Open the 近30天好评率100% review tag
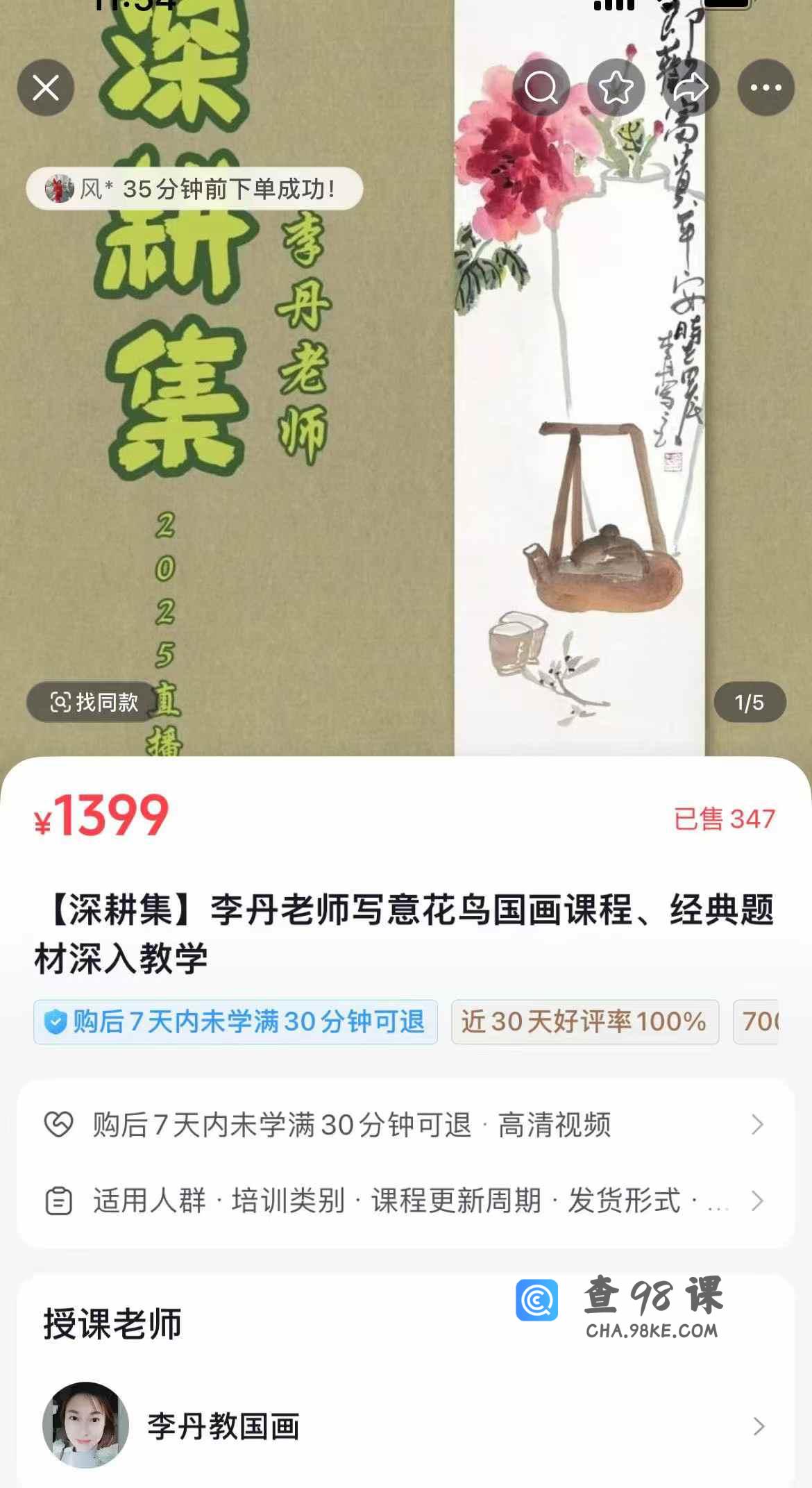The width and height of the screenshot is (812, 1488). 584,1021
